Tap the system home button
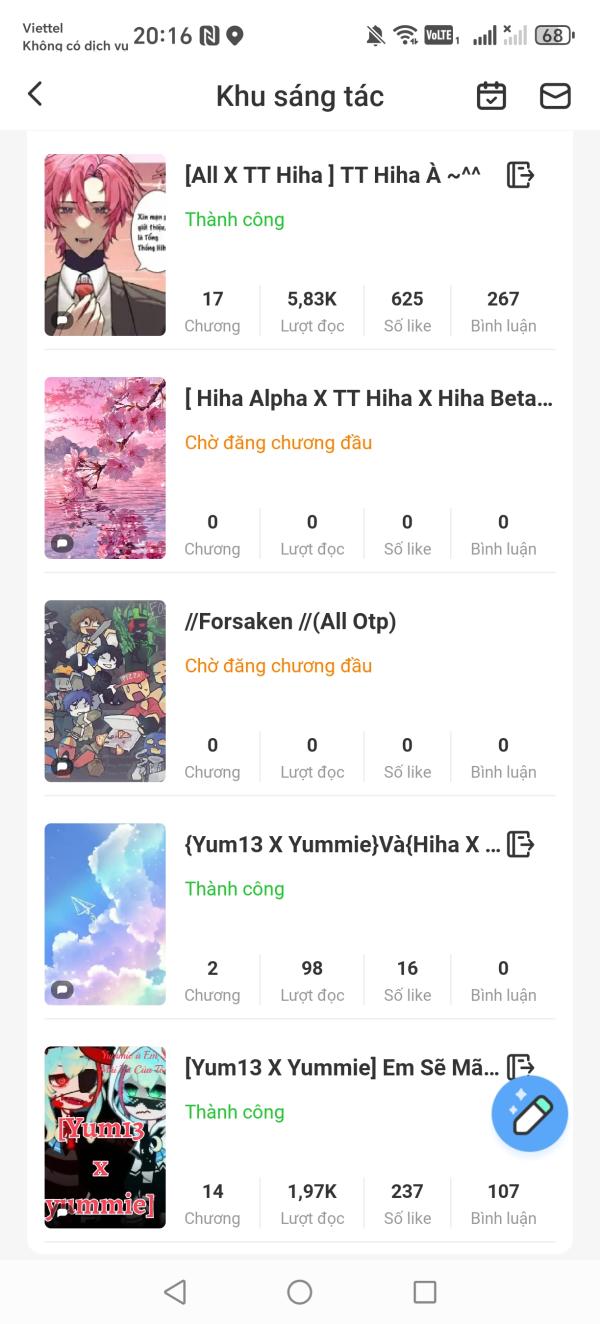The image size is (600, 1324). click(x=300, y=1292)
